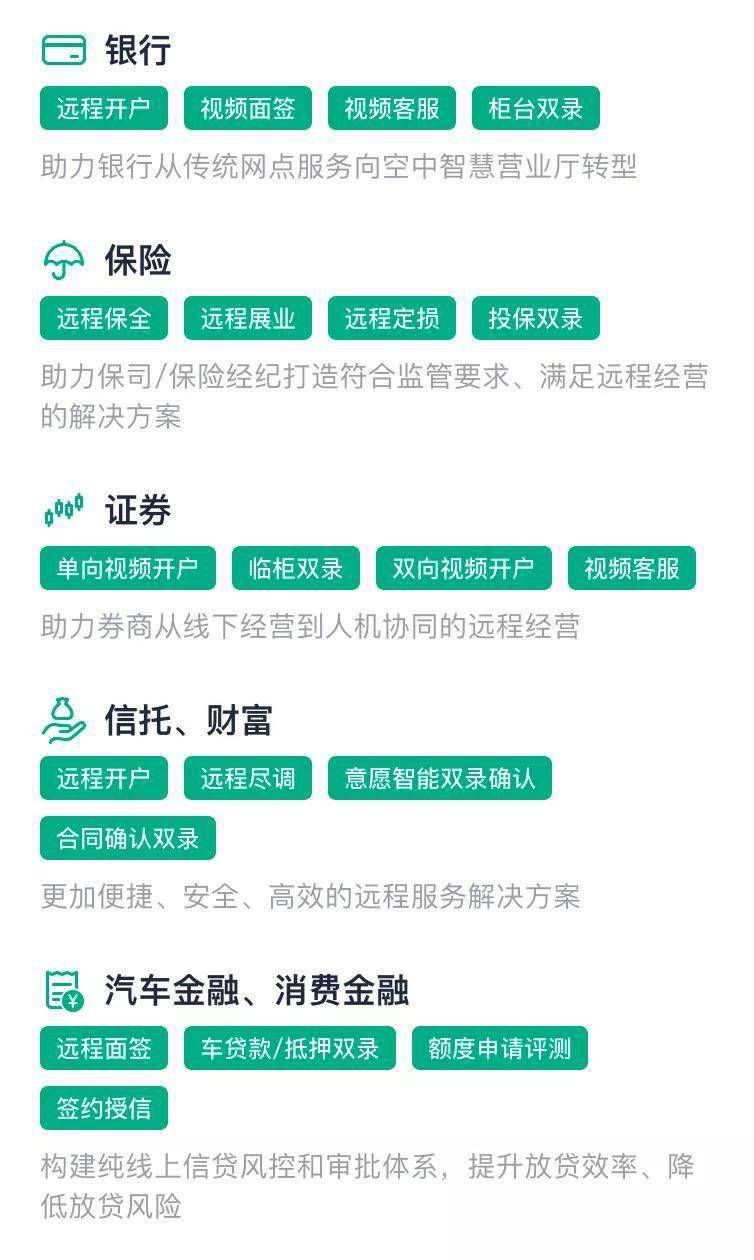Open the 远程尽调 chip

248,779
